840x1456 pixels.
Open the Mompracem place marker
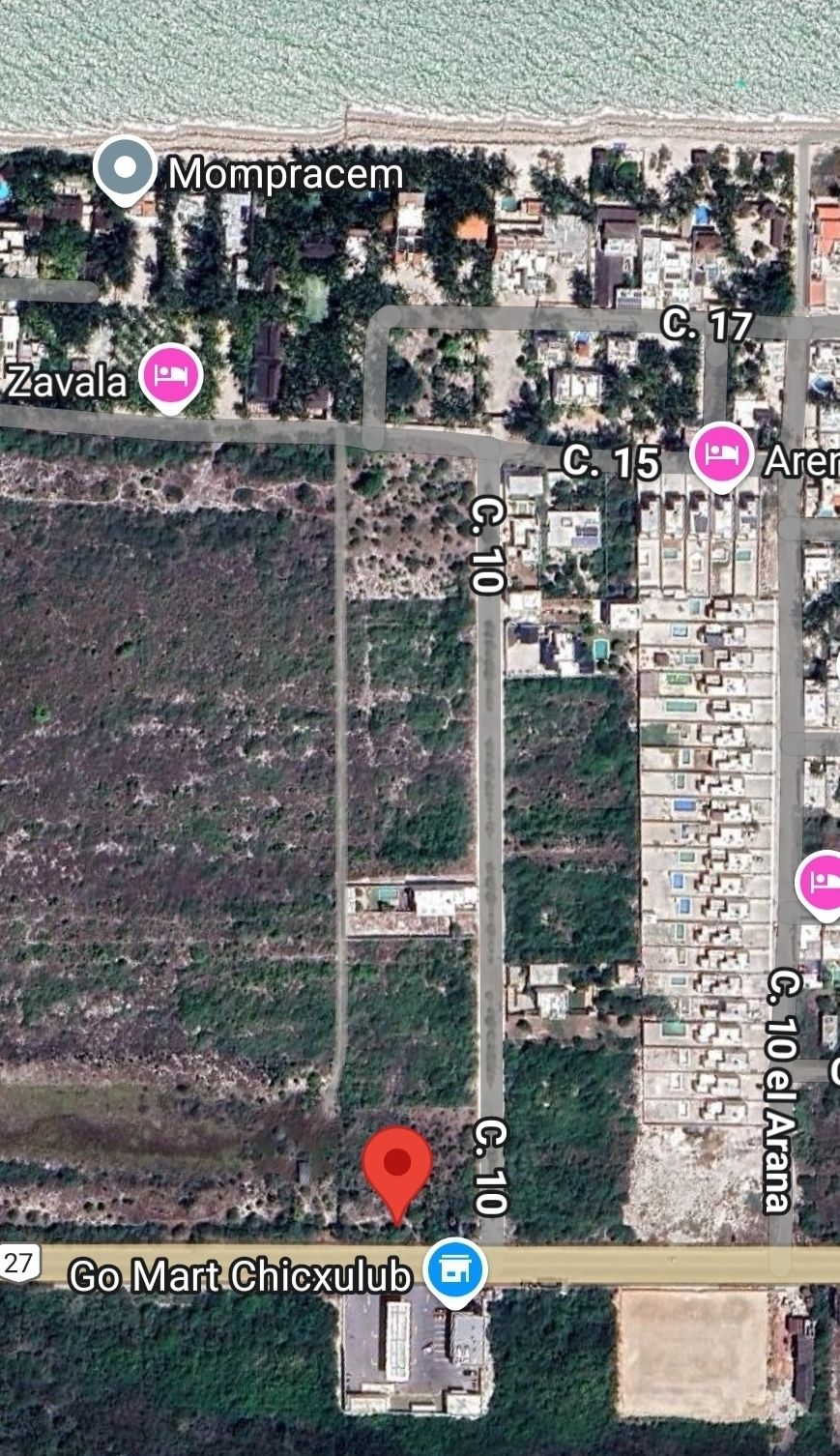[126, 169]
